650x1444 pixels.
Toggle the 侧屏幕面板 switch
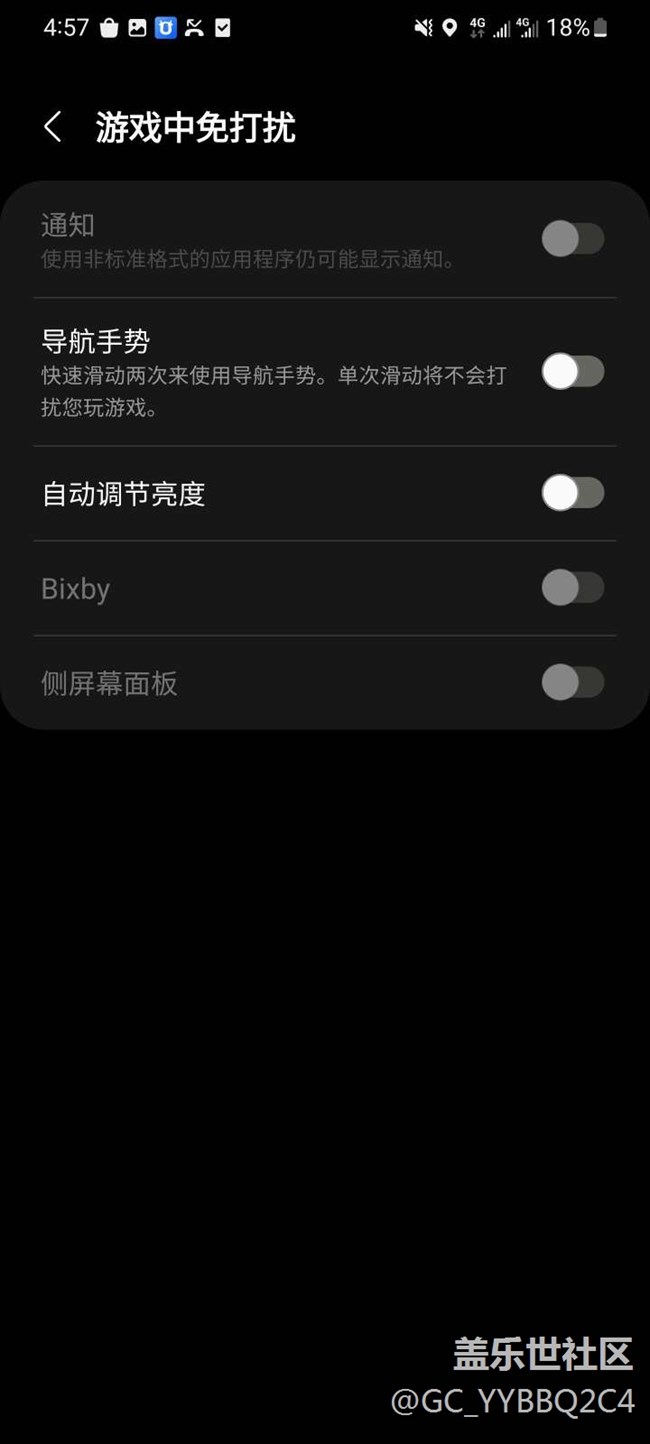[x=572, y=683]
